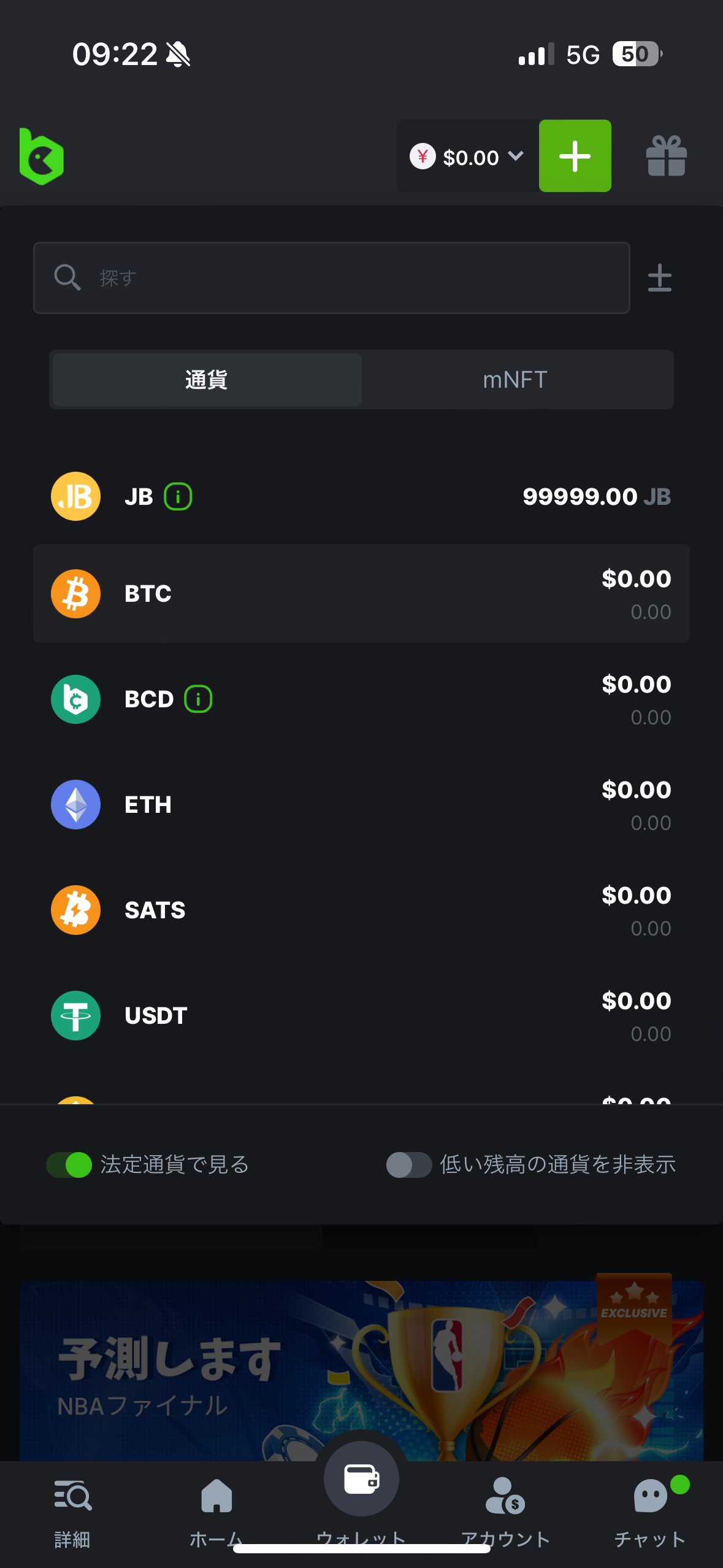
Task: Go to the ホーム tab
Action: 216,1509
